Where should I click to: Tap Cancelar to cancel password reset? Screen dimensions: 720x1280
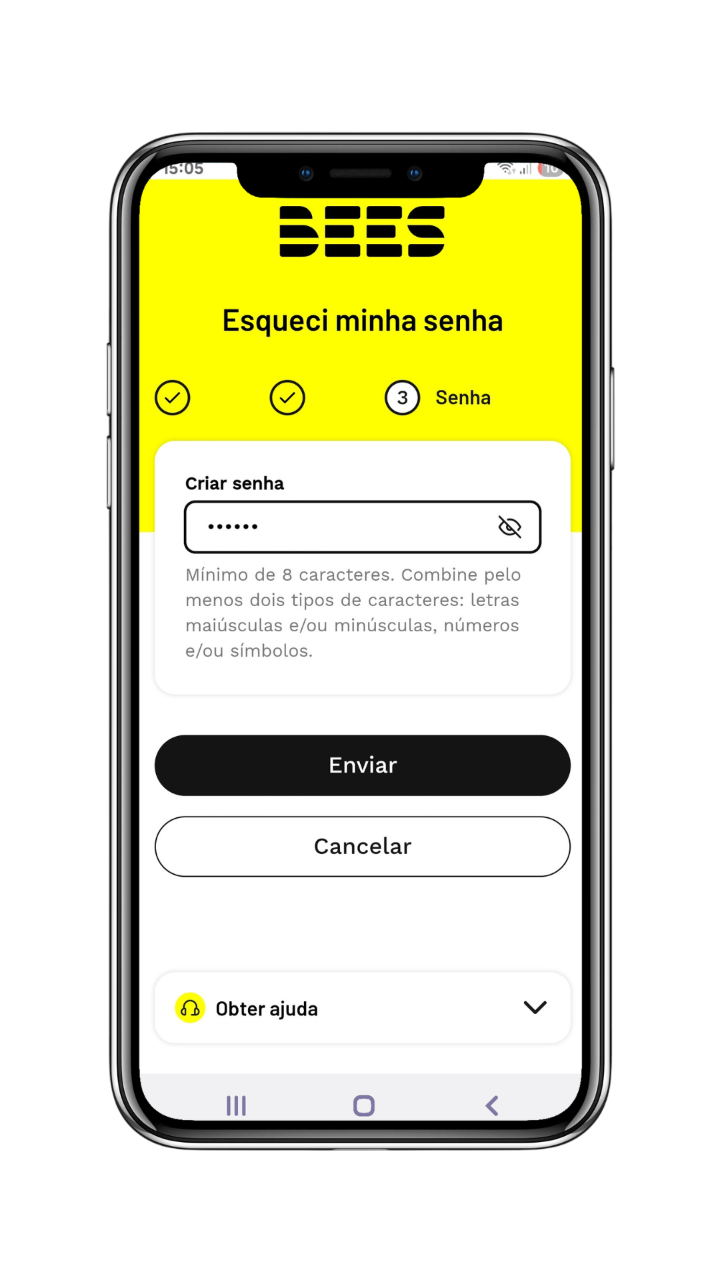point(362,846)
